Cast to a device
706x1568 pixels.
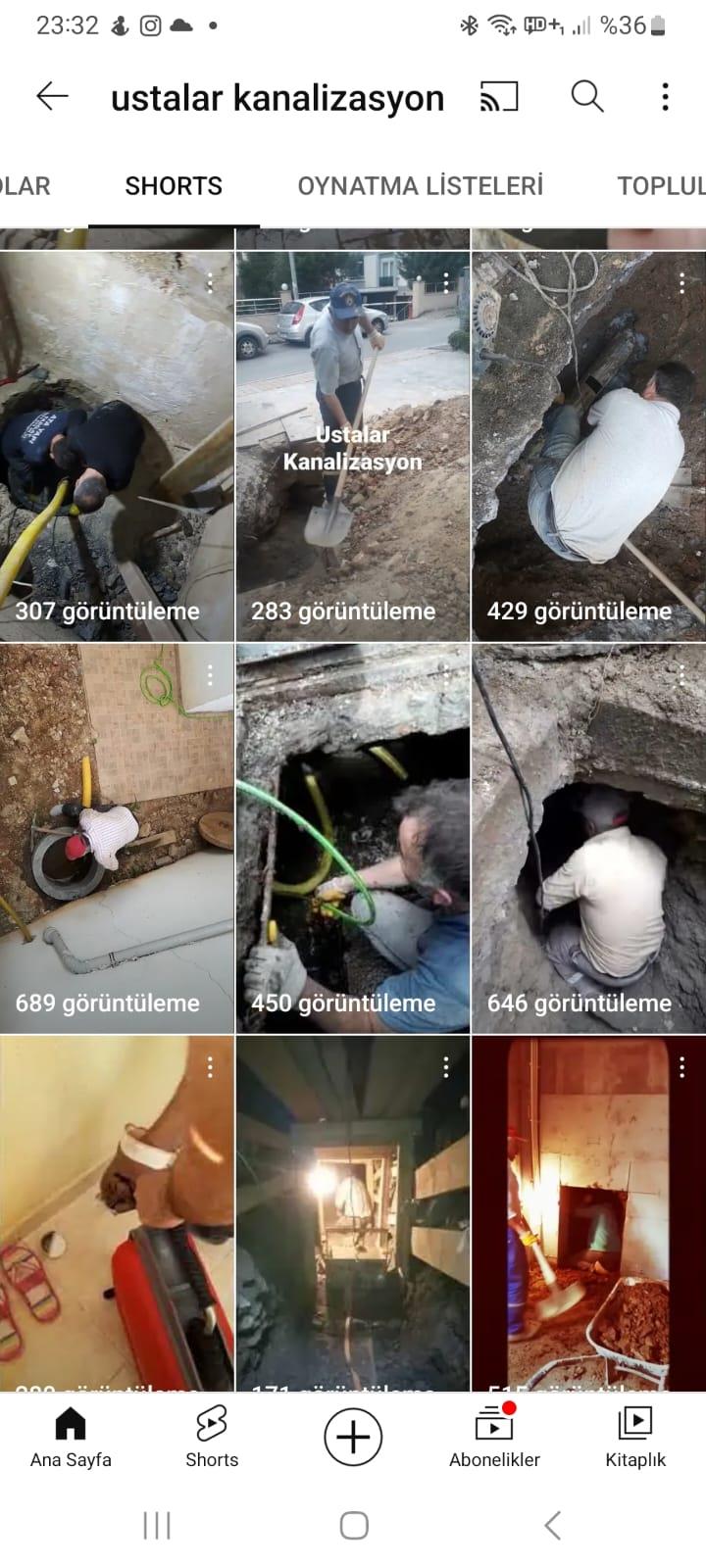499,96
